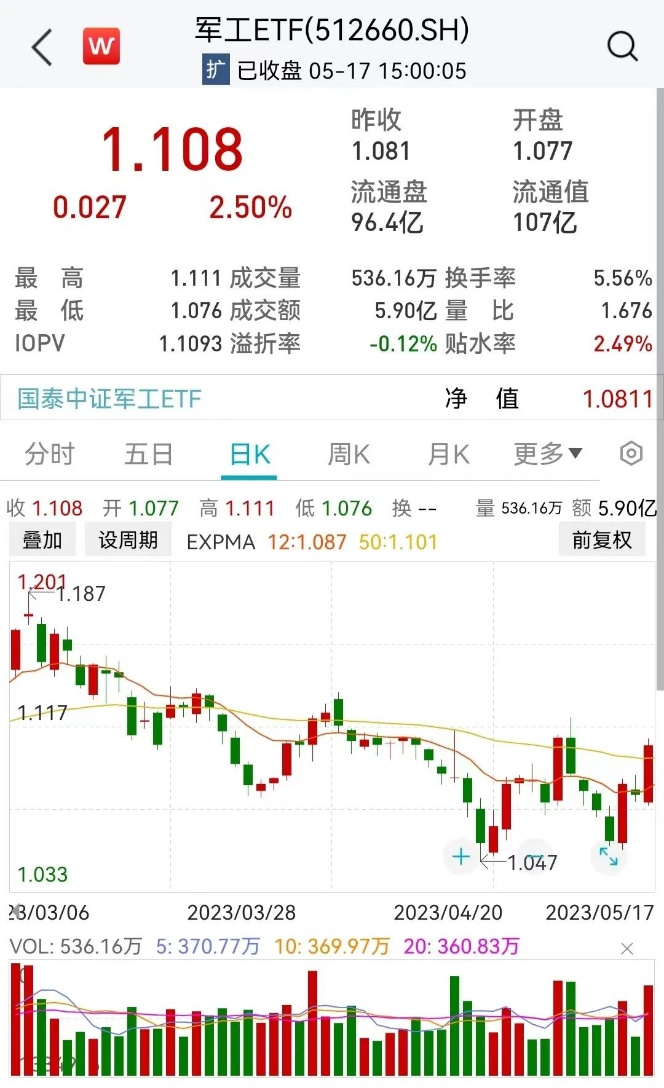The width and height of the screenshot is (664, 1088).
Task: Tap the 设周期 button
Action: point(128,541)
